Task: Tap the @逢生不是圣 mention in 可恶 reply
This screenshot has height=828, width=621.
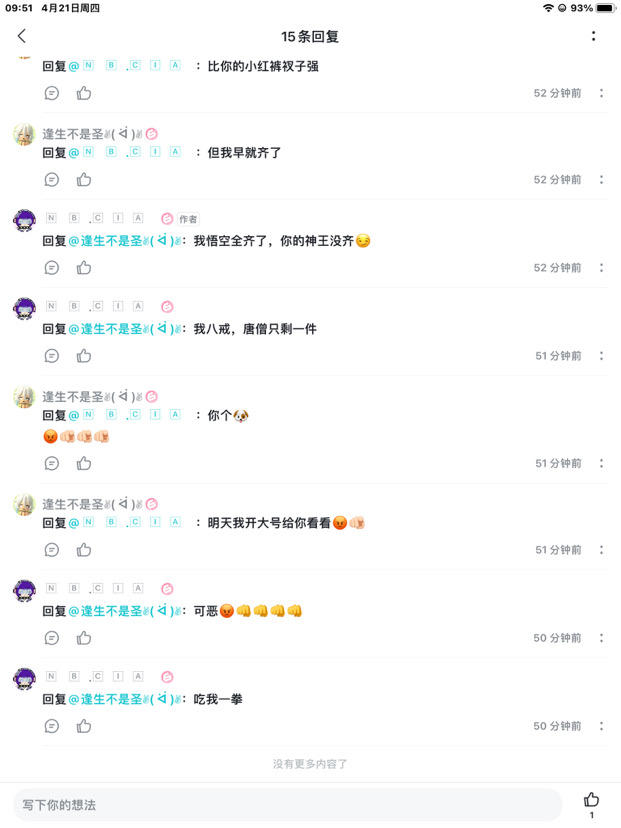Action: 124,611
